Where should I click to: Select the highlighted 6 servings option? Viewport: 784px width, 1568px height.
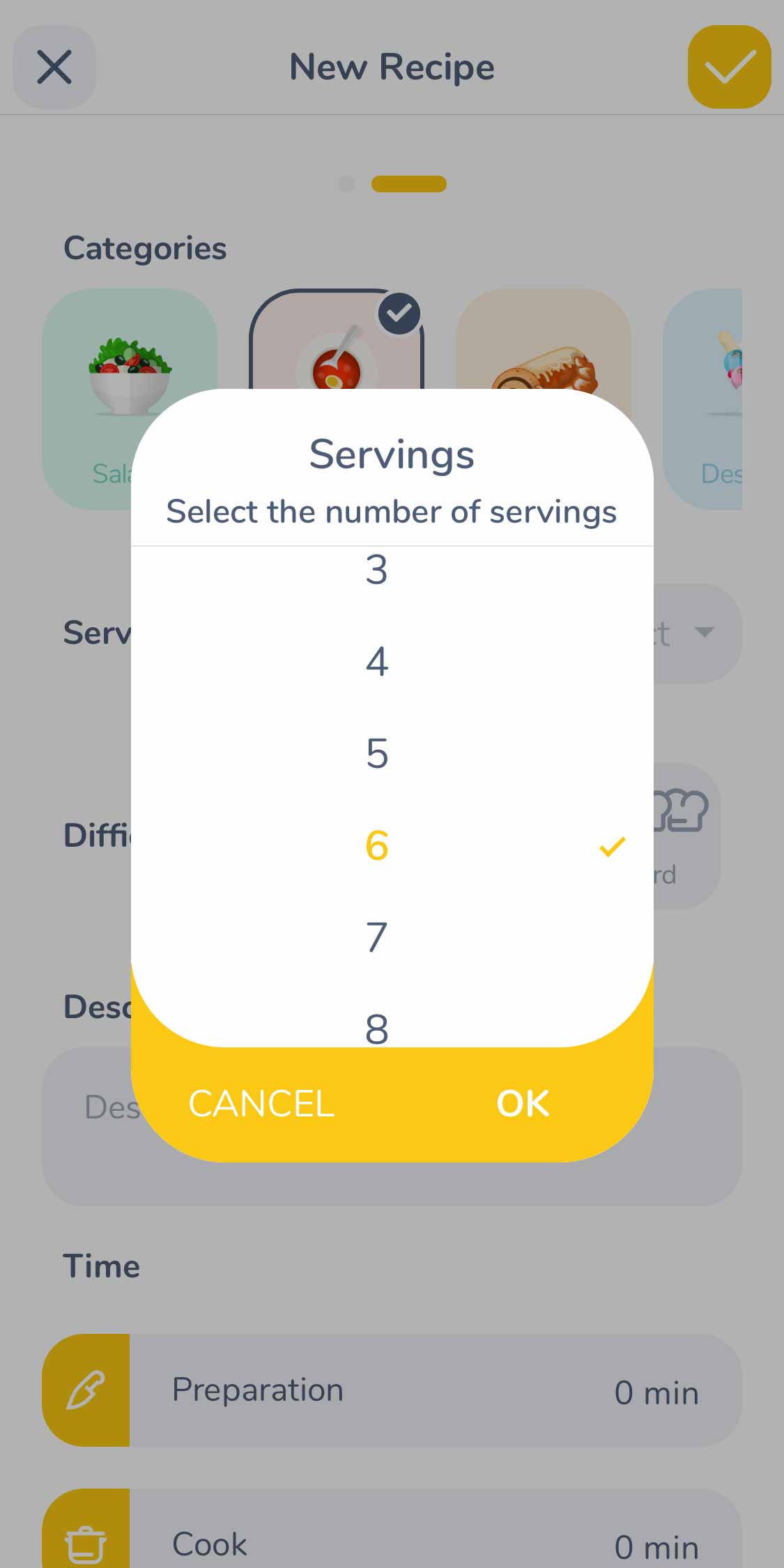pyautogui.click(x=377, y=845)
